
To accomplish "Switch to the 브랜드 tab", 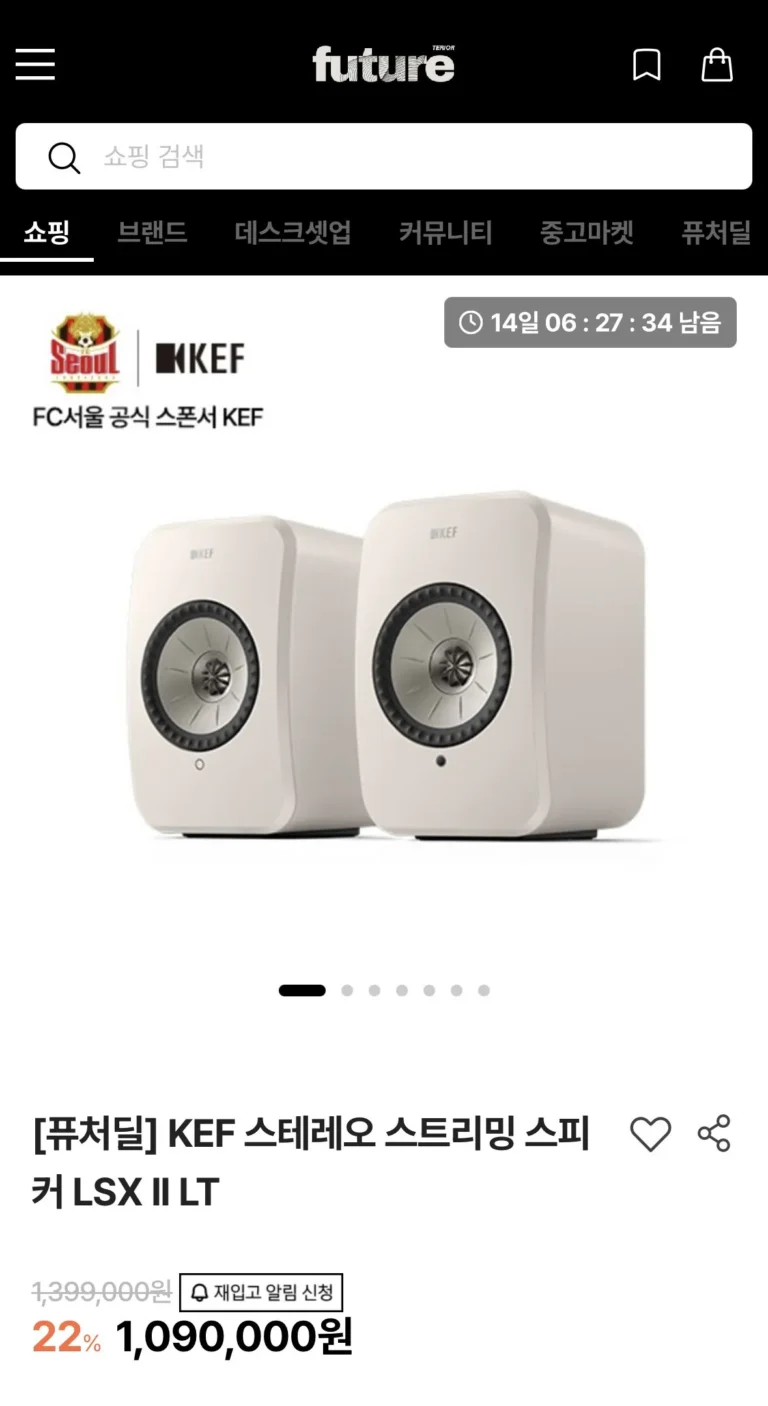I will click(x=152, y=234).
